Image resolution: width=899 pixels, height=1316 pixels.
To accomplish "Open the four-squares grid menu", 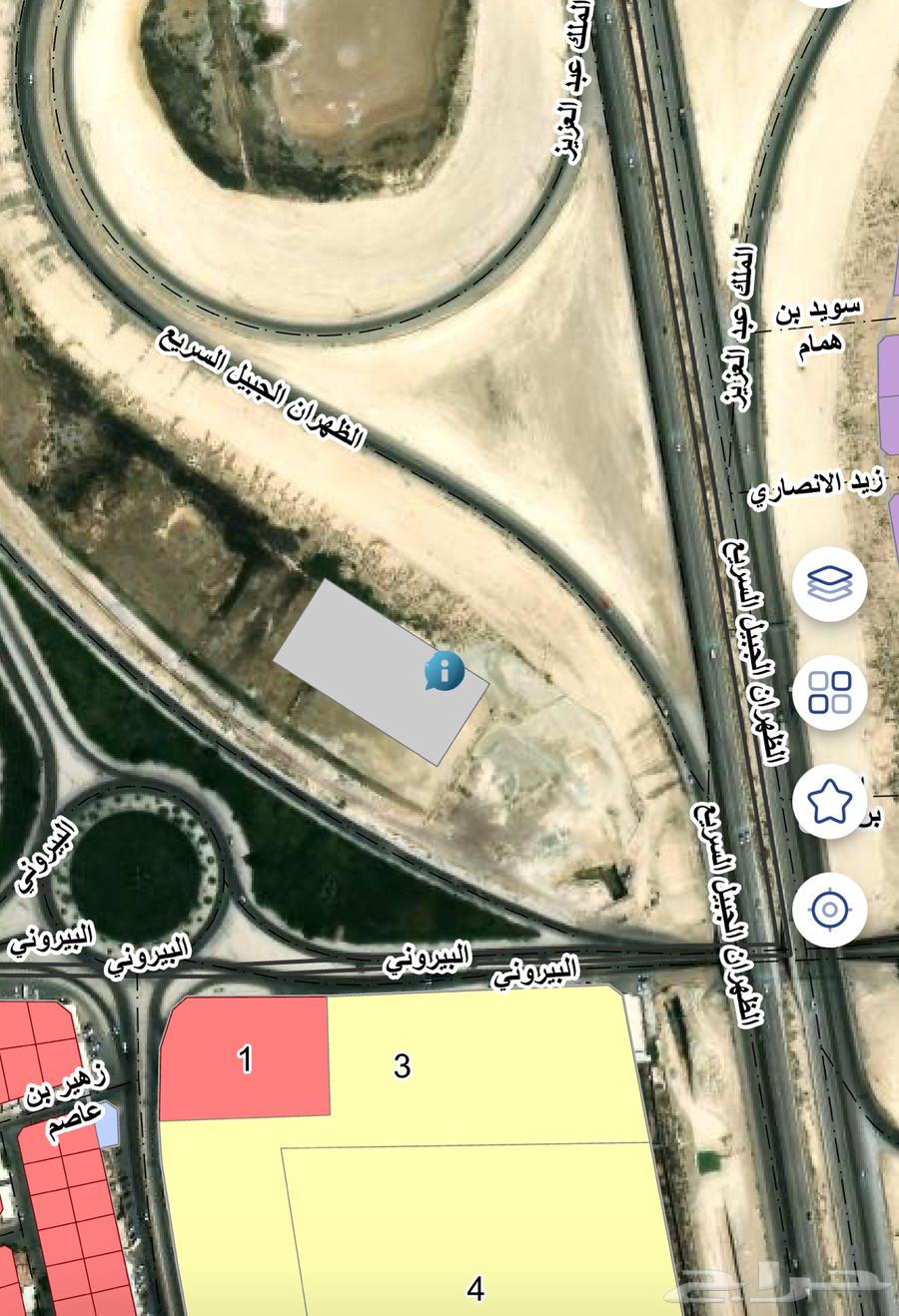I will [829, 692].
